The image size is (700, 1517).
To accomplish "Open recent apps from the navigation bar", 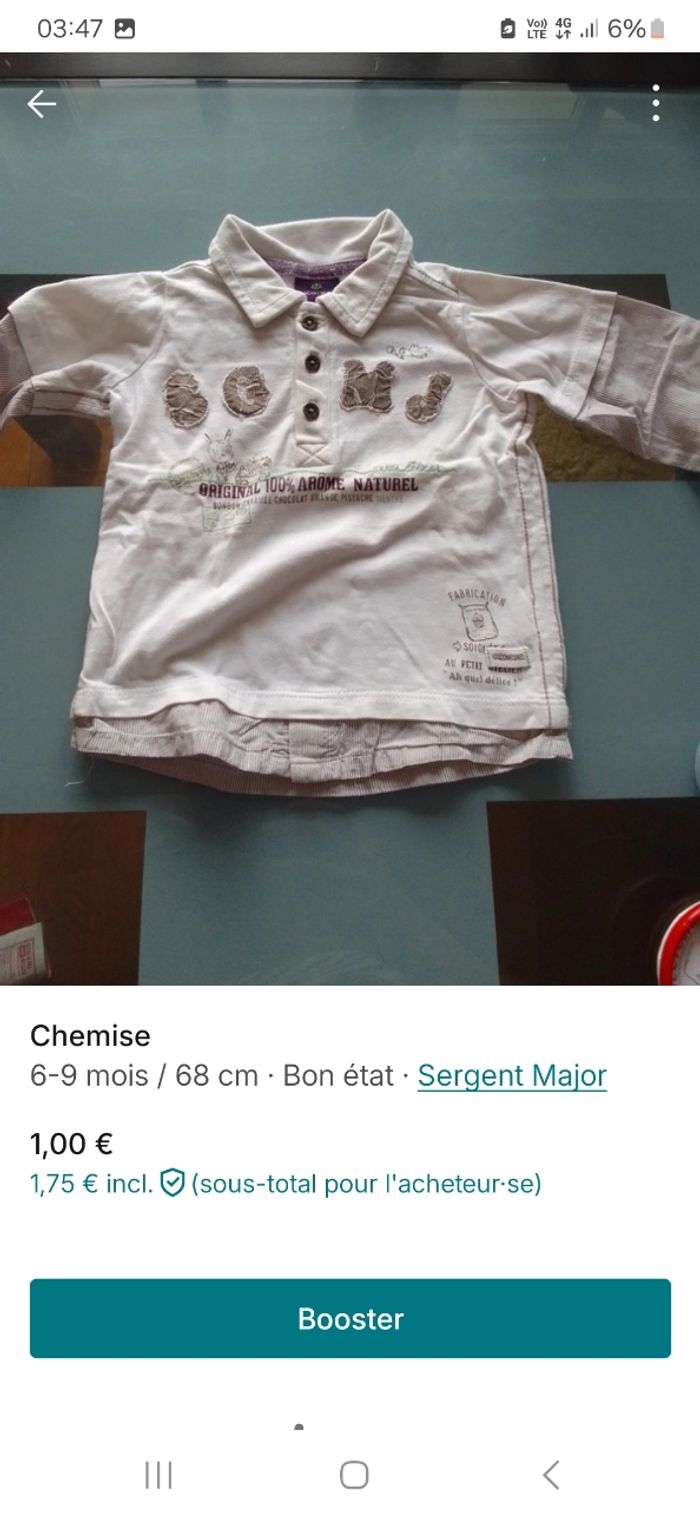I will pyautogui.click(x=159, y=1474).
